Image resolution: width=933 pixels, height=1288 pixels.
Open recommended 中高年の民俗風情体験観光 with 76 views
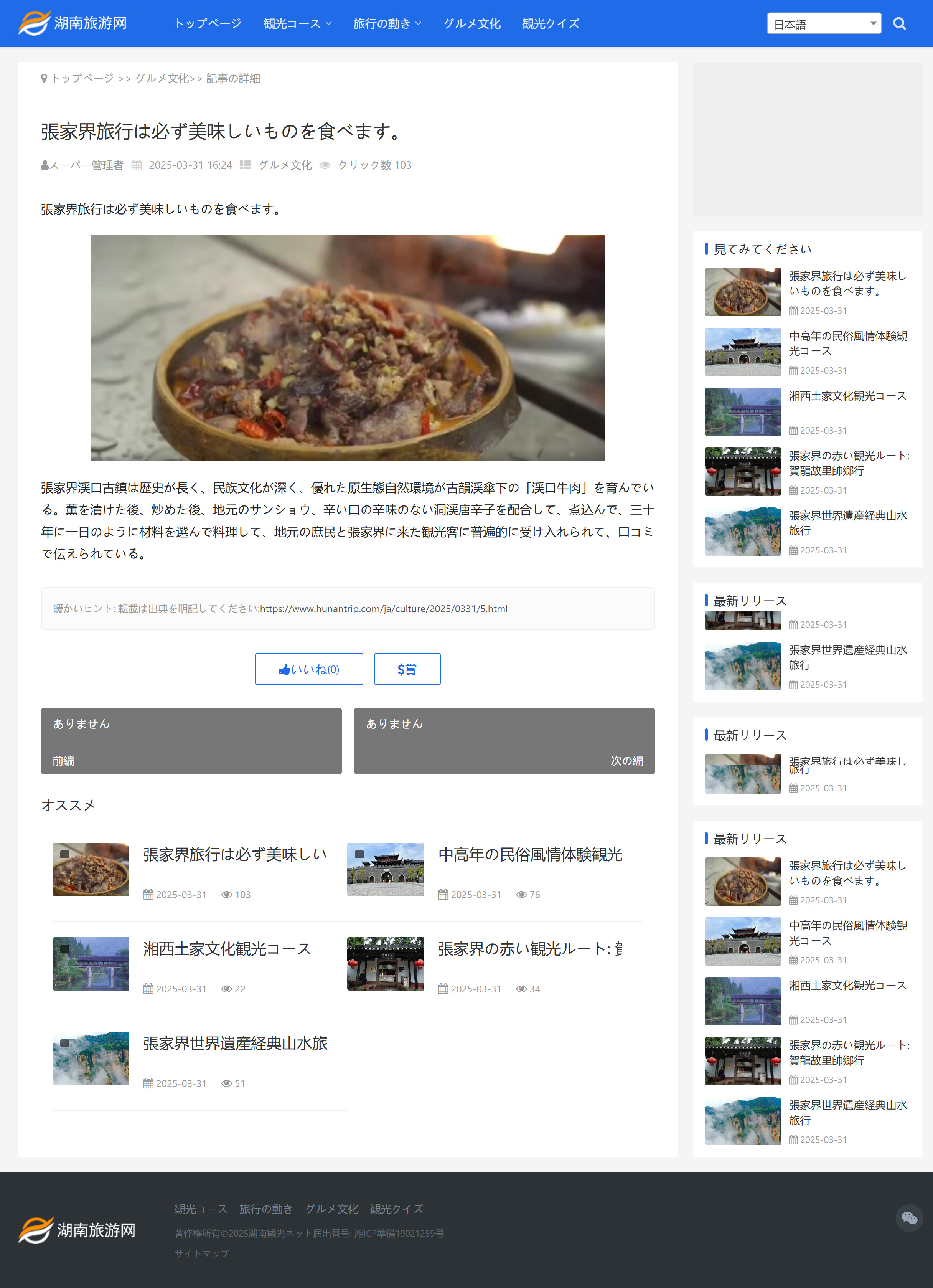(x=529, y=855)
